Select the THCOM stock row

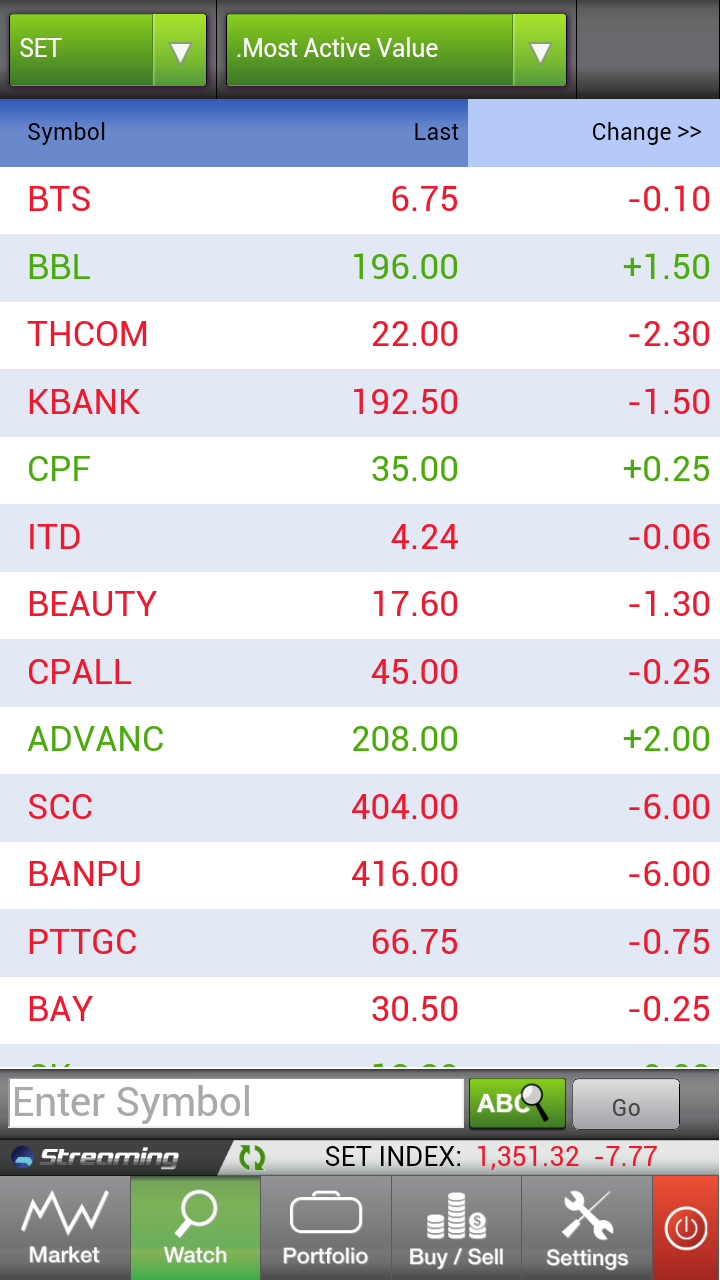click(360, 335)
